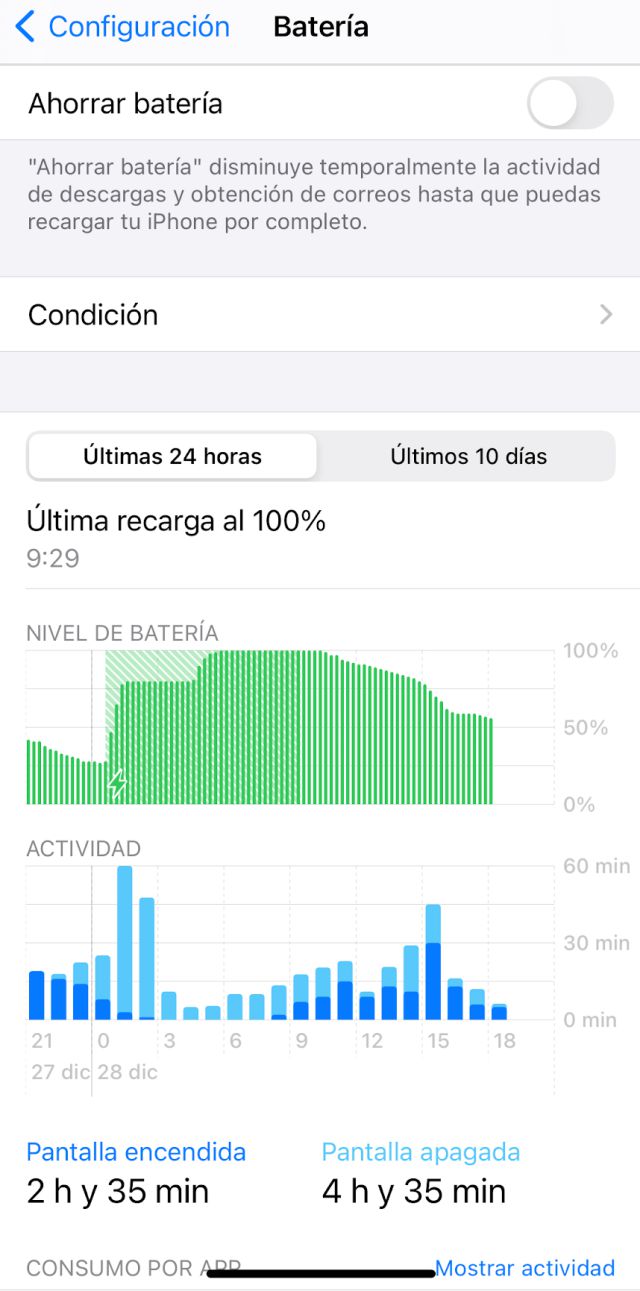Image resolution: width=640 pixels, height=1291 pixels.
Task: Go back to Configuración
Action: pyautogui.click(x=122, y=27)
